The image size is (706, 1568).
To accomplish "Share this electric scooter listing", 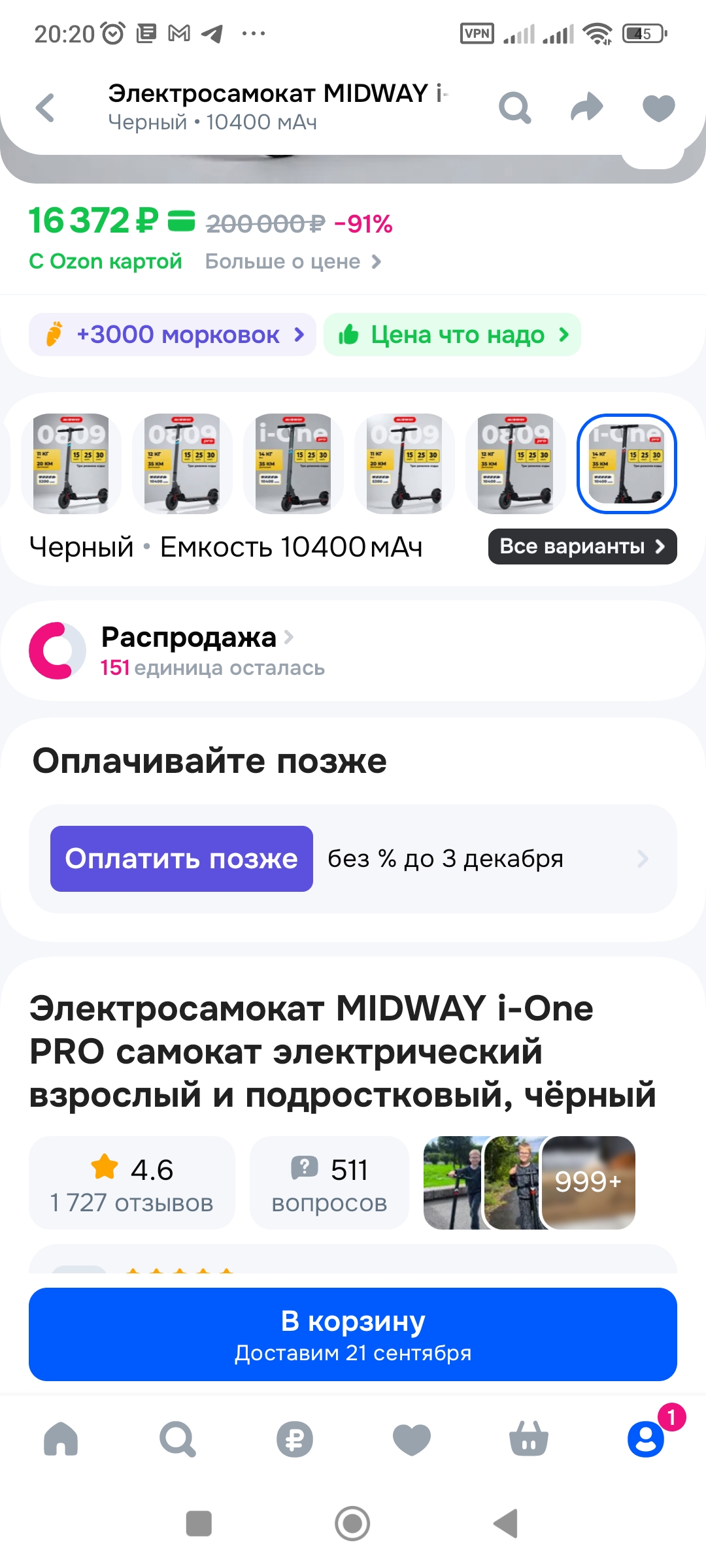I will (586, 108).
